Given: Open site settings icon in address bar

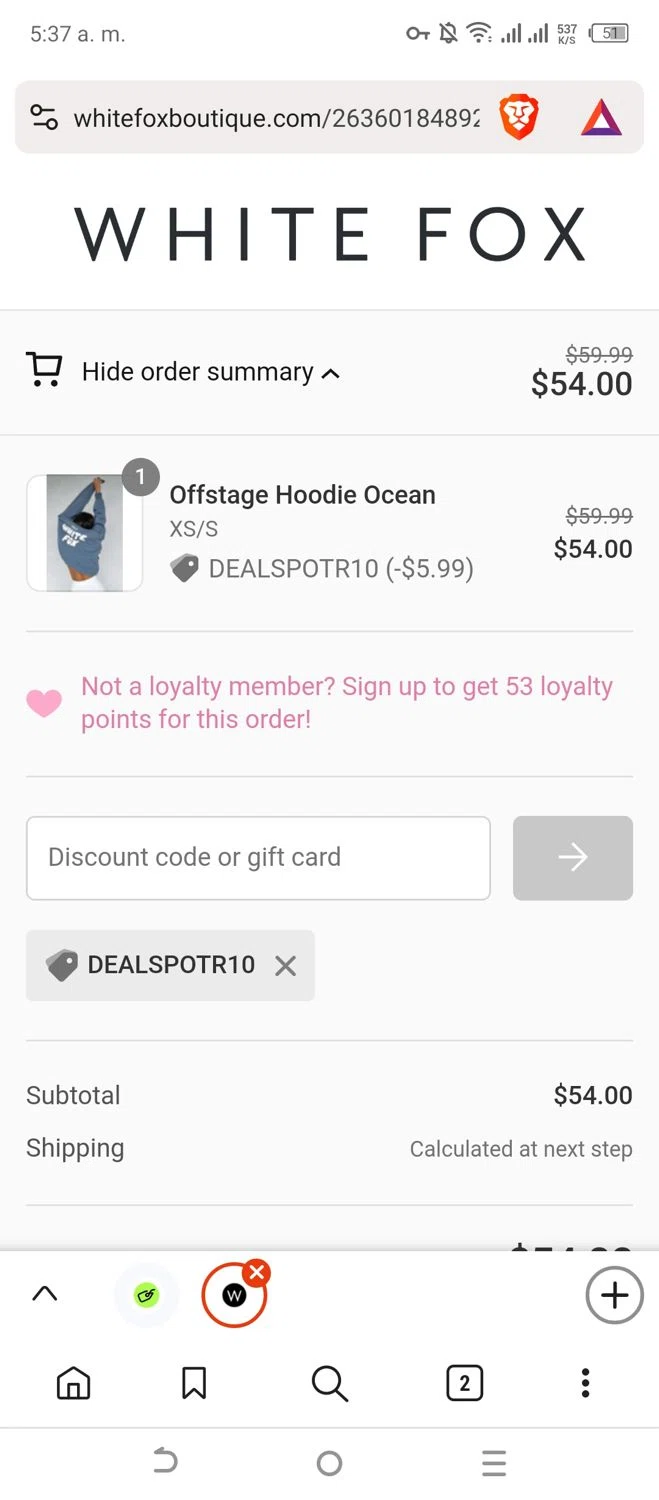Looking at the screenshot, I should click(x=44, y=118).
